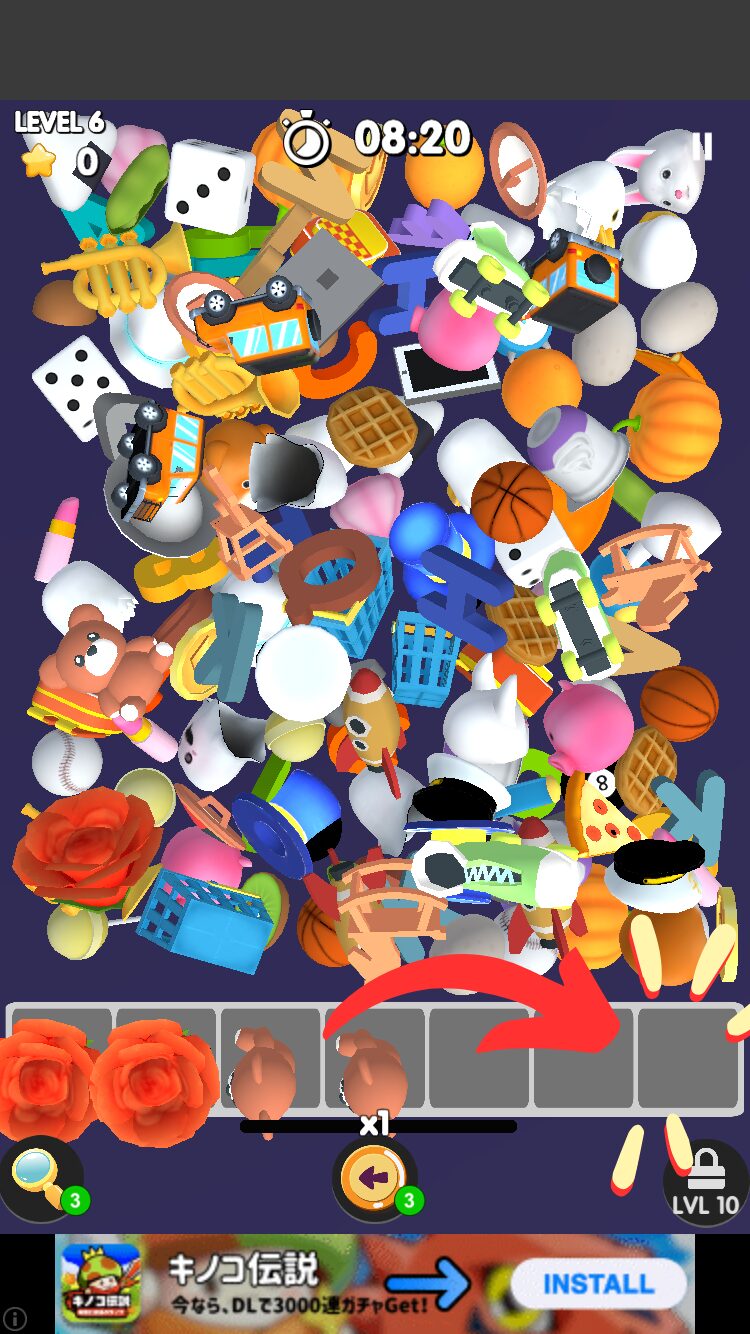750x1334 pixels.
Task: Install the advertised app from the banner
Action: (597, 1284)
